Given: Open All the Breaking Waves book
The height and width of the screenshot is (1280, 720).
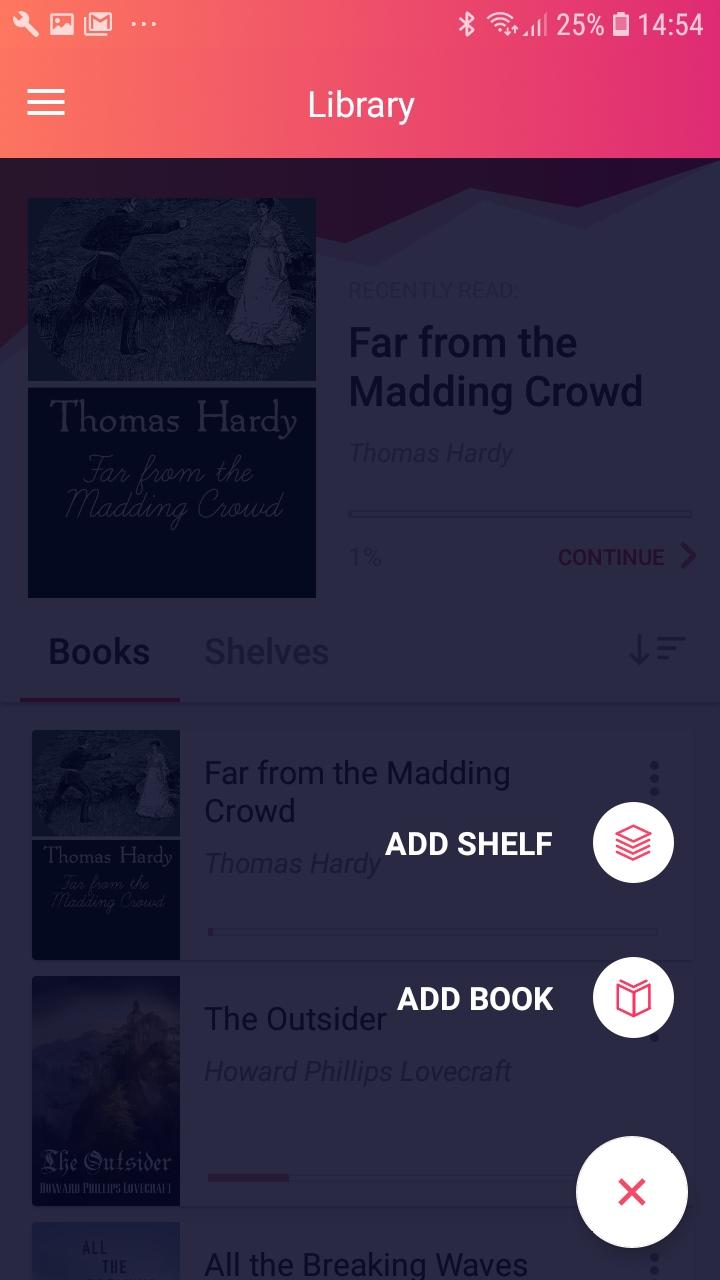Looking at the screenshot, I should (365, 1262).
